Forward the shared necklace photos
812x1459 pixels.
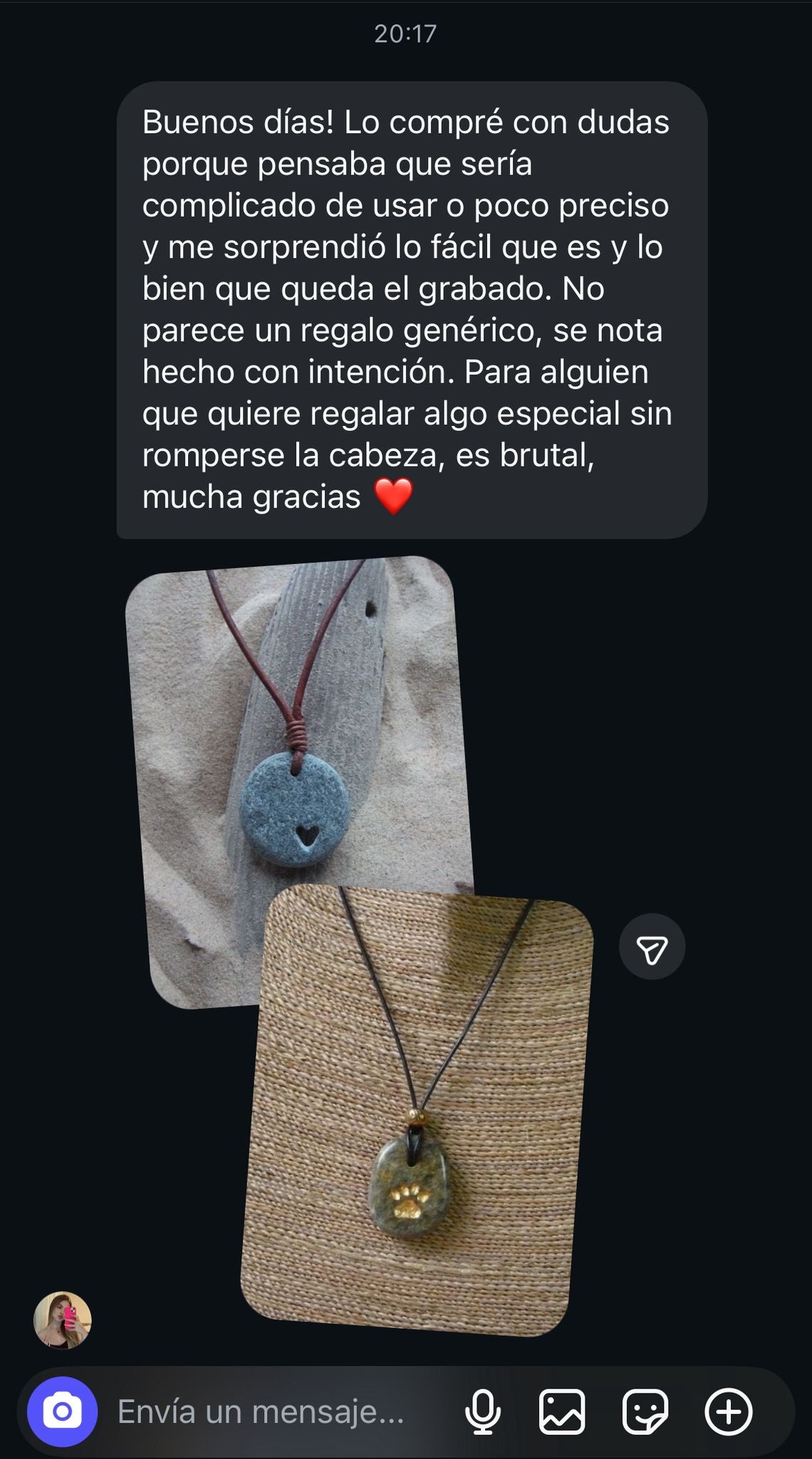[652, 947]
